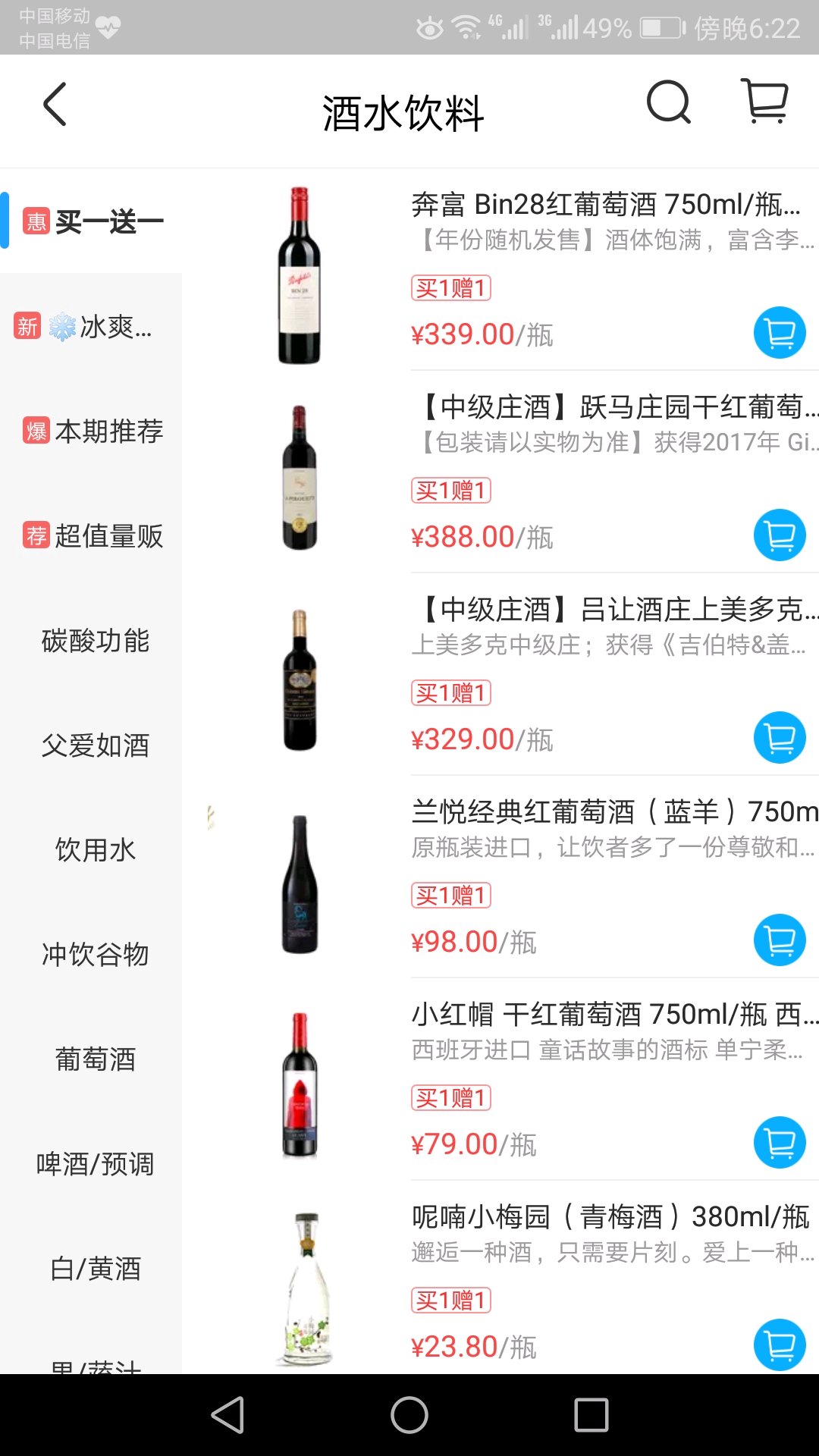Switch to 葡萄酒 category

[x=95, y=1059]
